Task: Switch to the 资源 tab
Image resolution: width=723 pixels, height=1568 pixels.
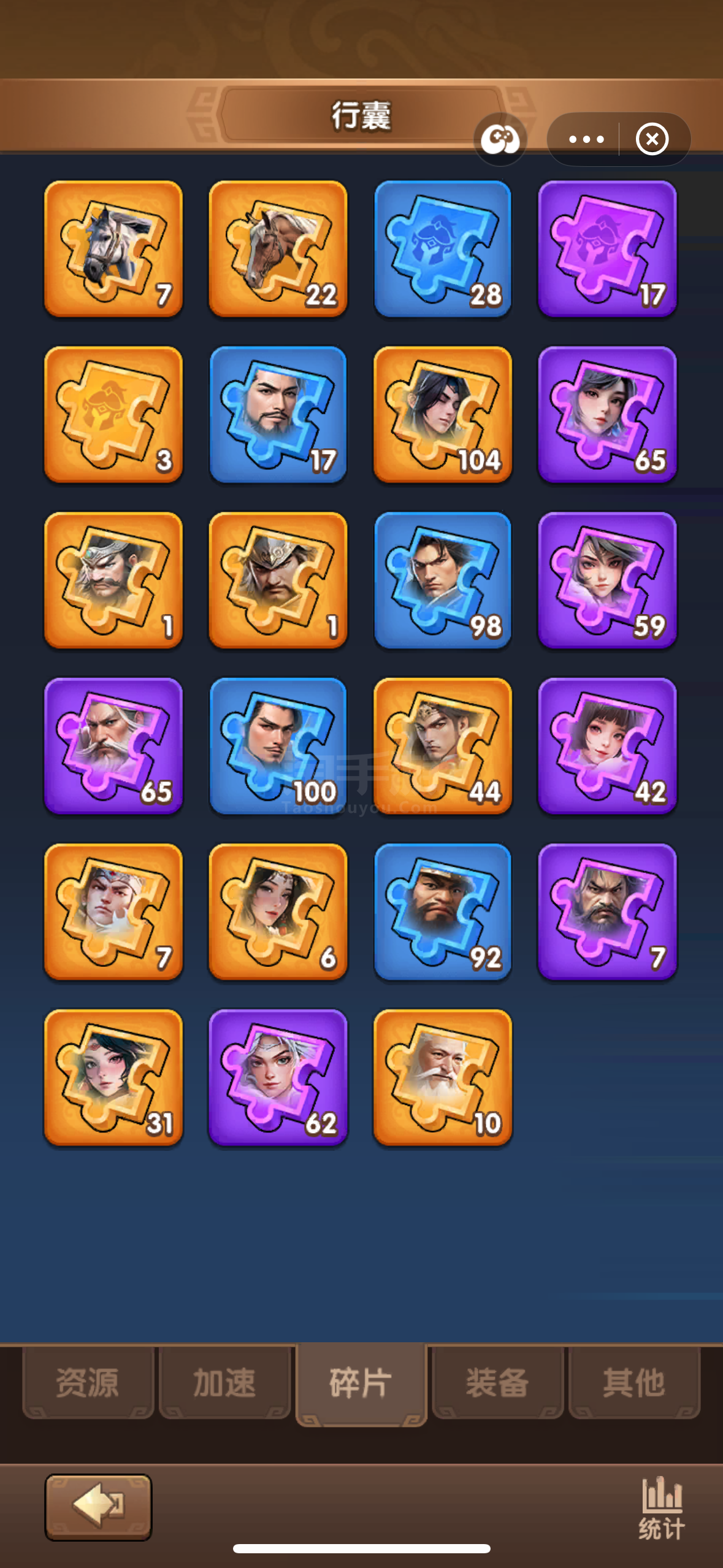Action: click(x=87, y=1383)
